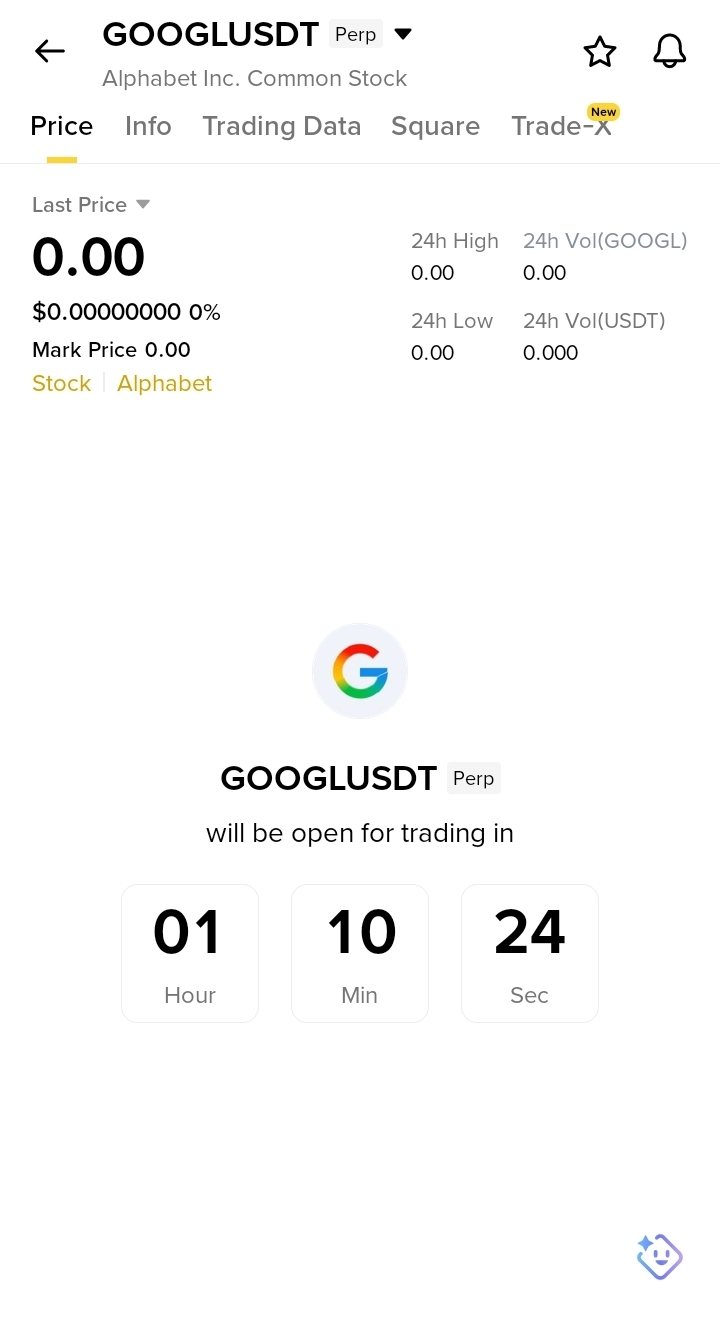
Task: Open the Trade-X tab
Action: pyautogui.click(x=561, y=126)
